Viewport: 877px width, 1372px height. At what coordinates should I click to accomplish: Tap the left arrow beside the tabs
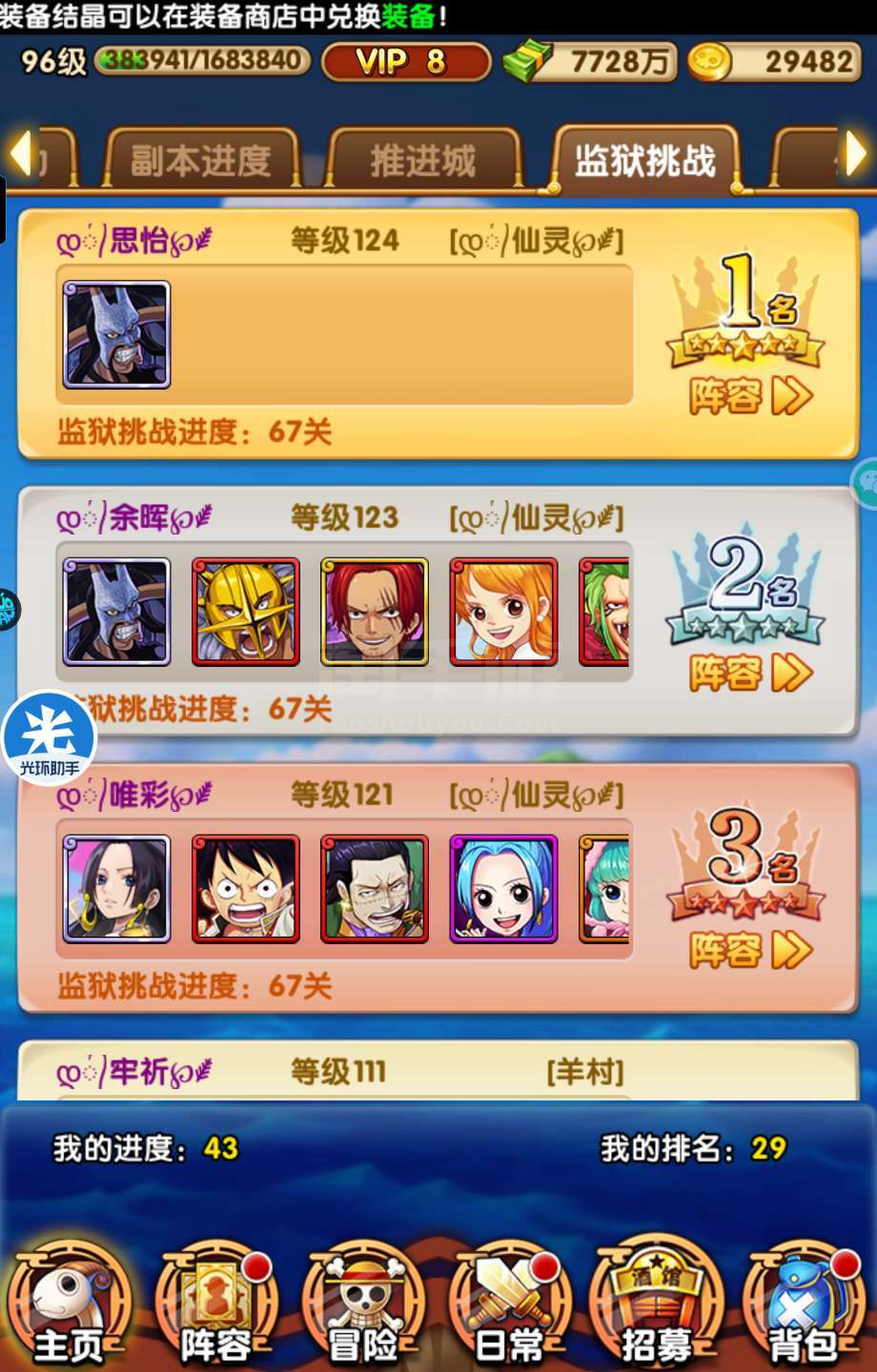(21, 153)
